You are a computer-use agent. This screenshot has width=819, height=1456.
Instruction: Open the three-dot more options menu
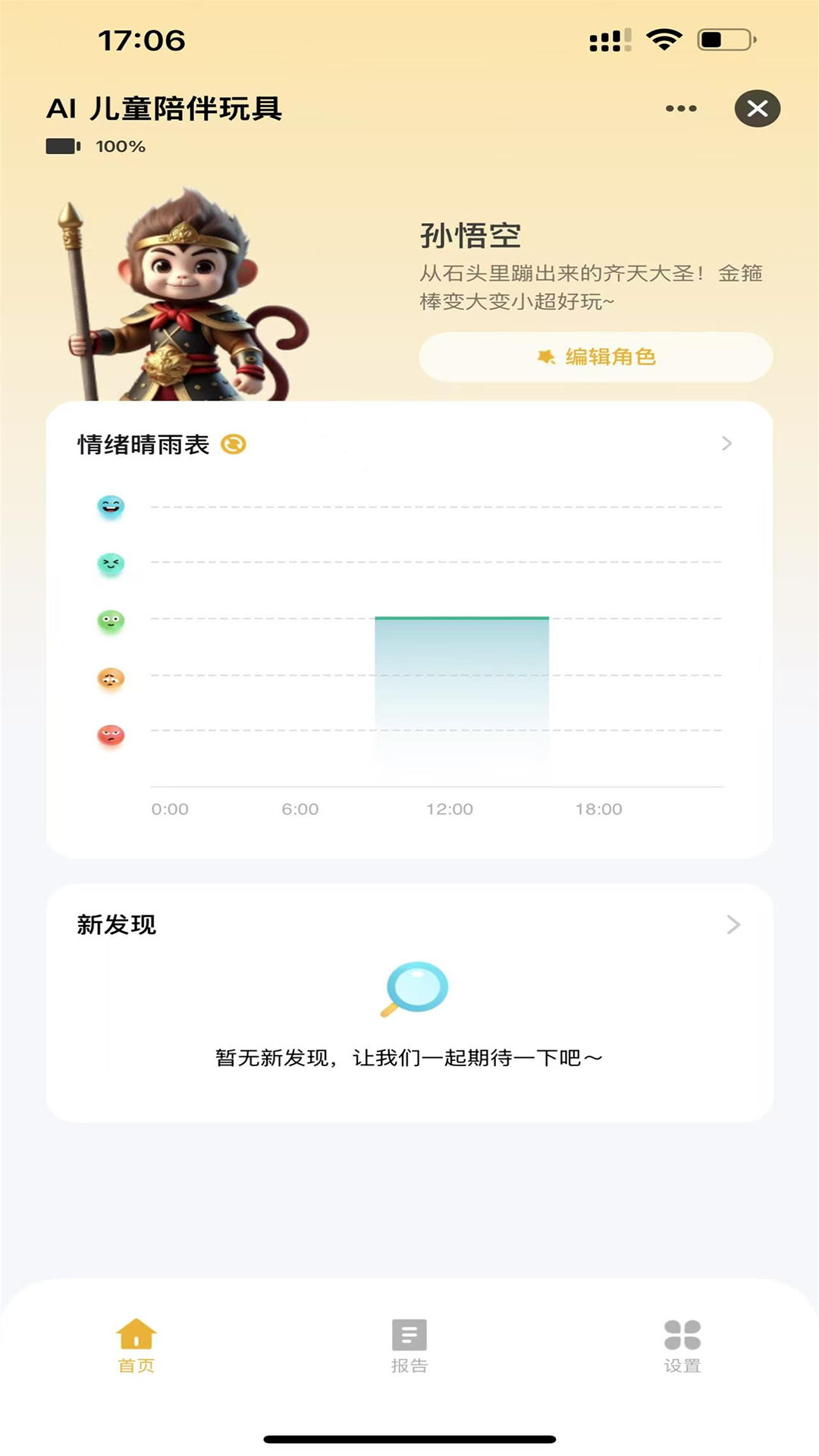[x=679, y=108]
